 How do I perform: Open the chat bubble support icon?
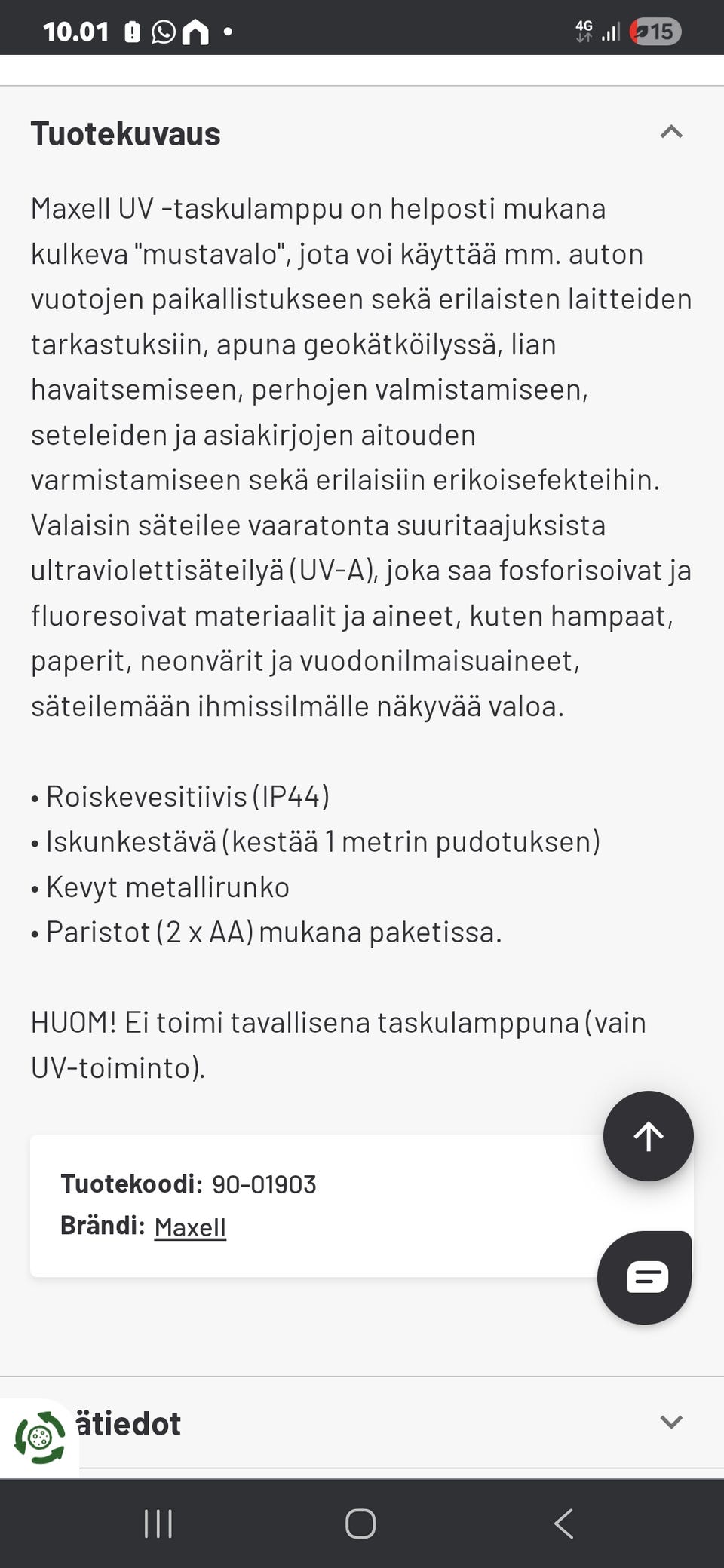pos(646,1277)
